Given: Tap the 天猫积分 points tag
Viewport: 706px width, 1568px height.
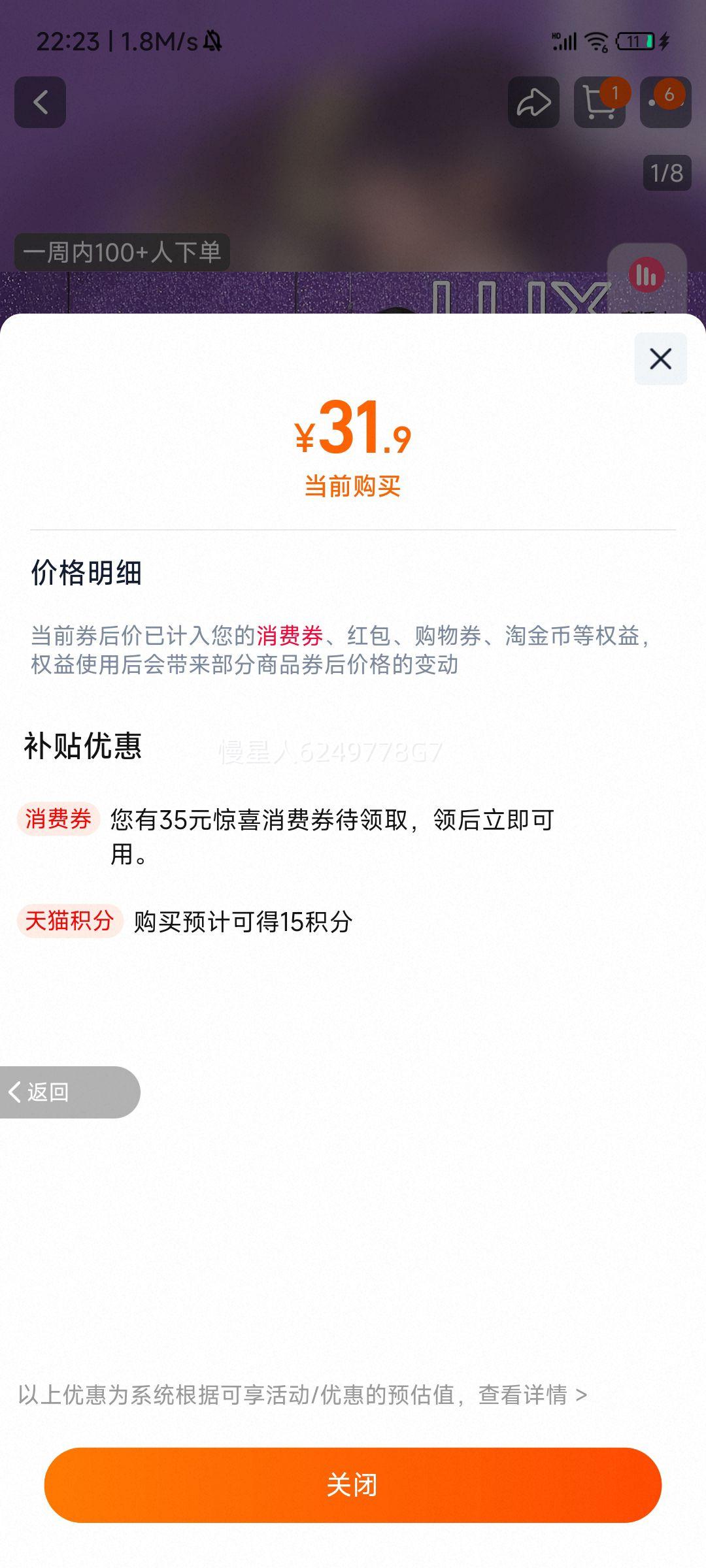Looking at the screenshot, I should 70,921.
